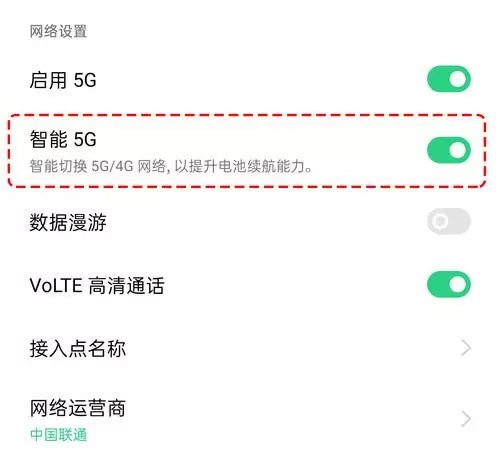The image size is (500, 458).
Task: Switch off VoLTE 高清通话
Action: tap(449, 284)
